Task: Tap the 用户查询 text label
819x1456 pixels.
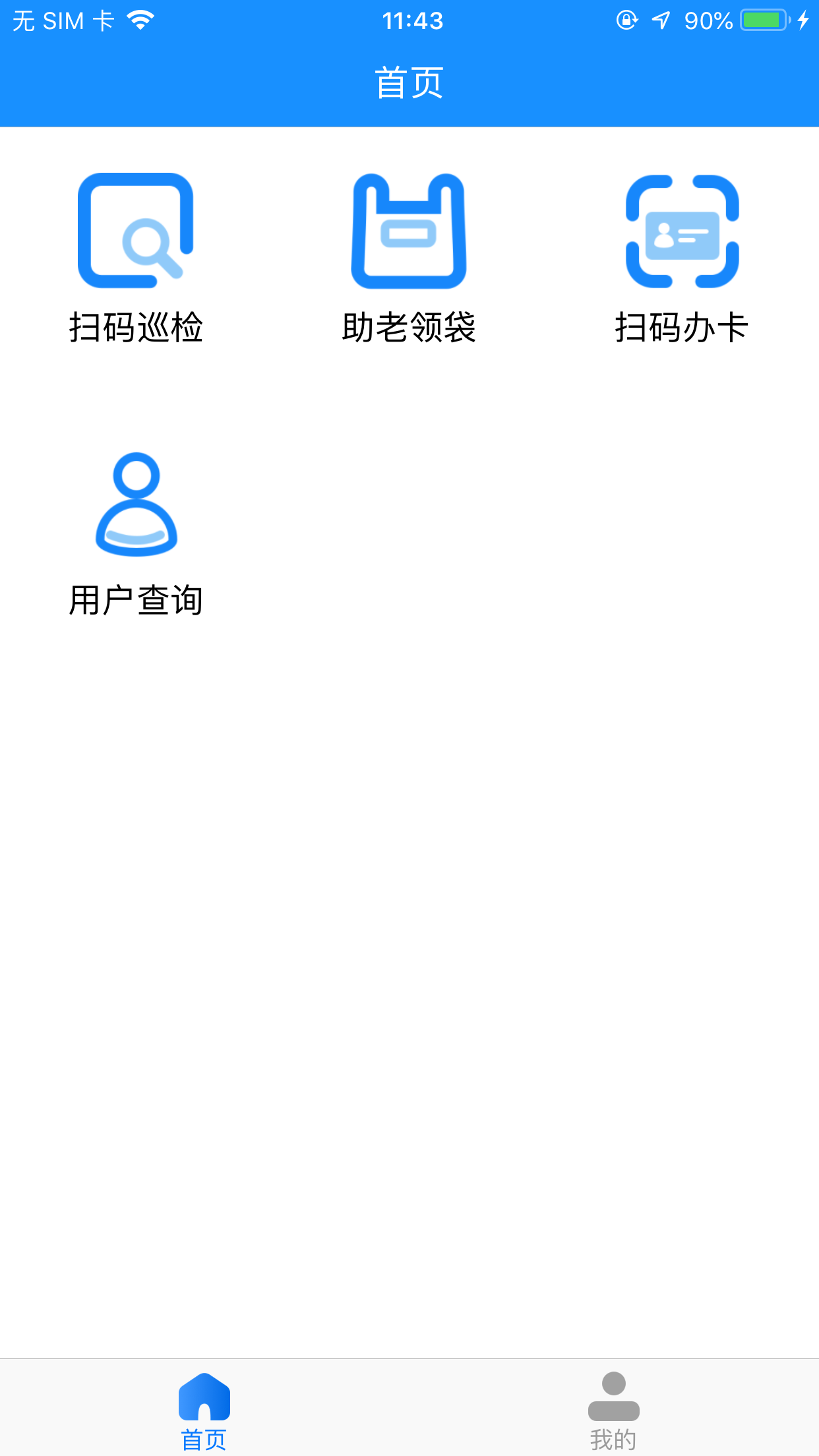Action: point(136,600)
